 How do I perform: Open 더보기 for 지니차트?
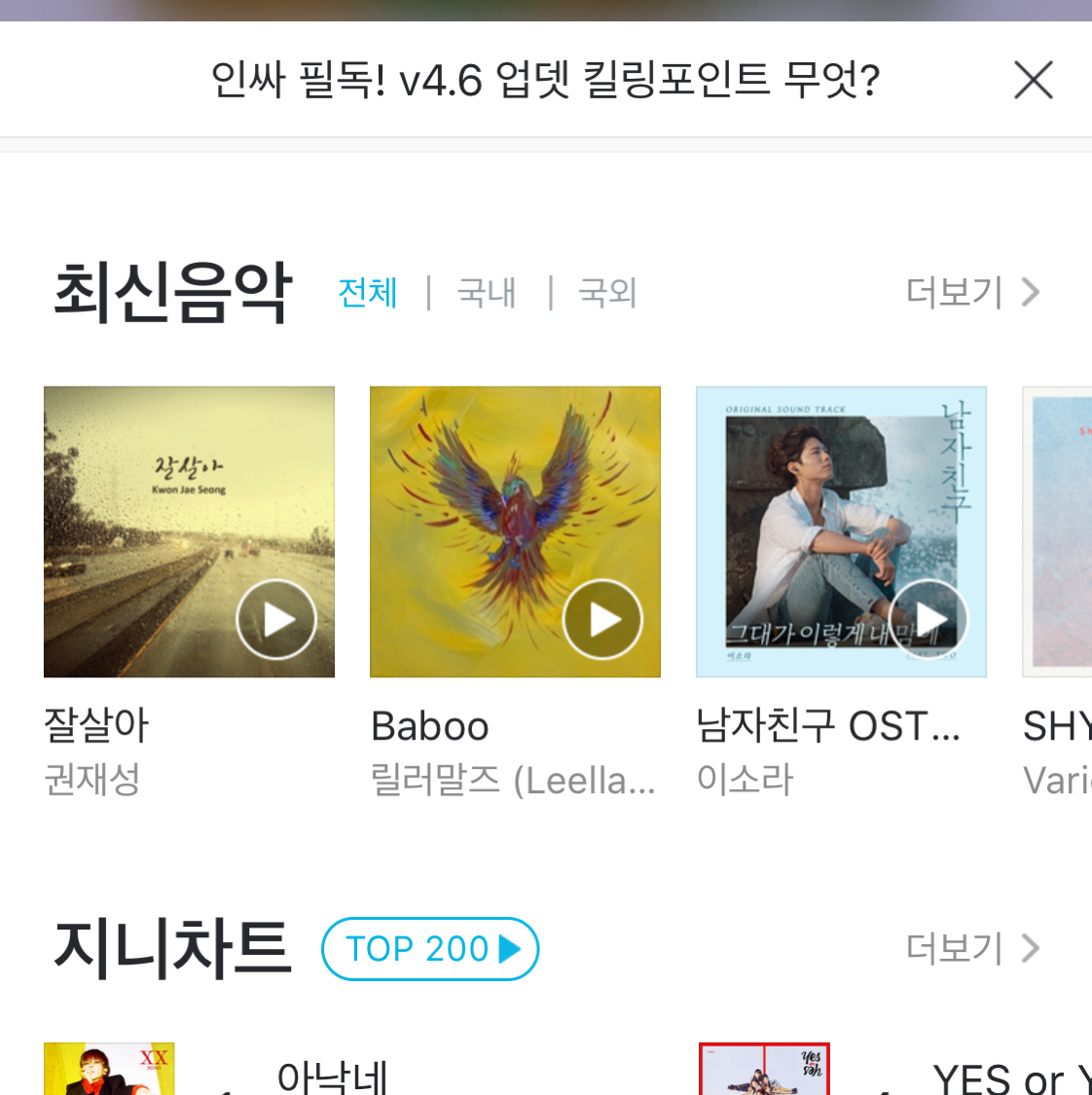(971, 948)
